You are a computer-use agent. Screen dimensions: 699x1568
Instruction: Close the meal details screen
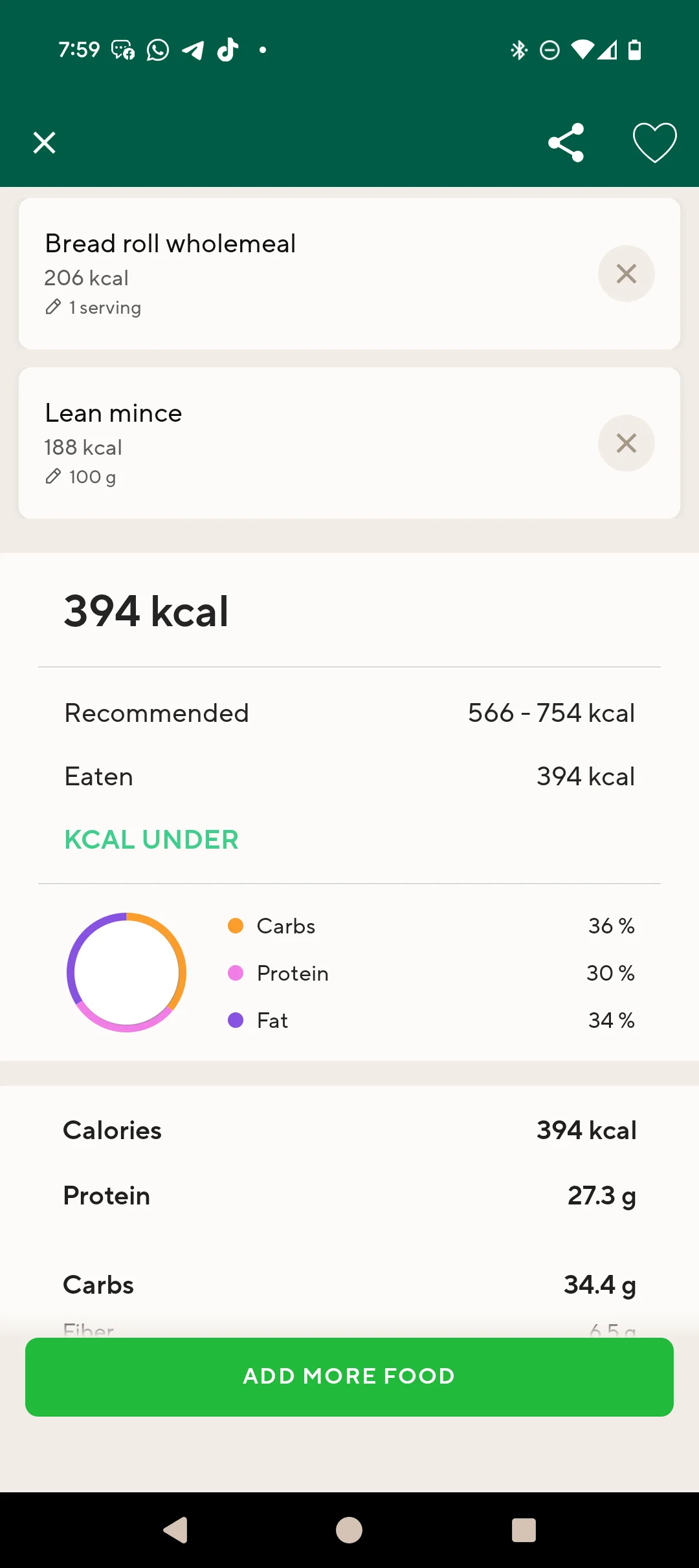[x=44, y=142]
